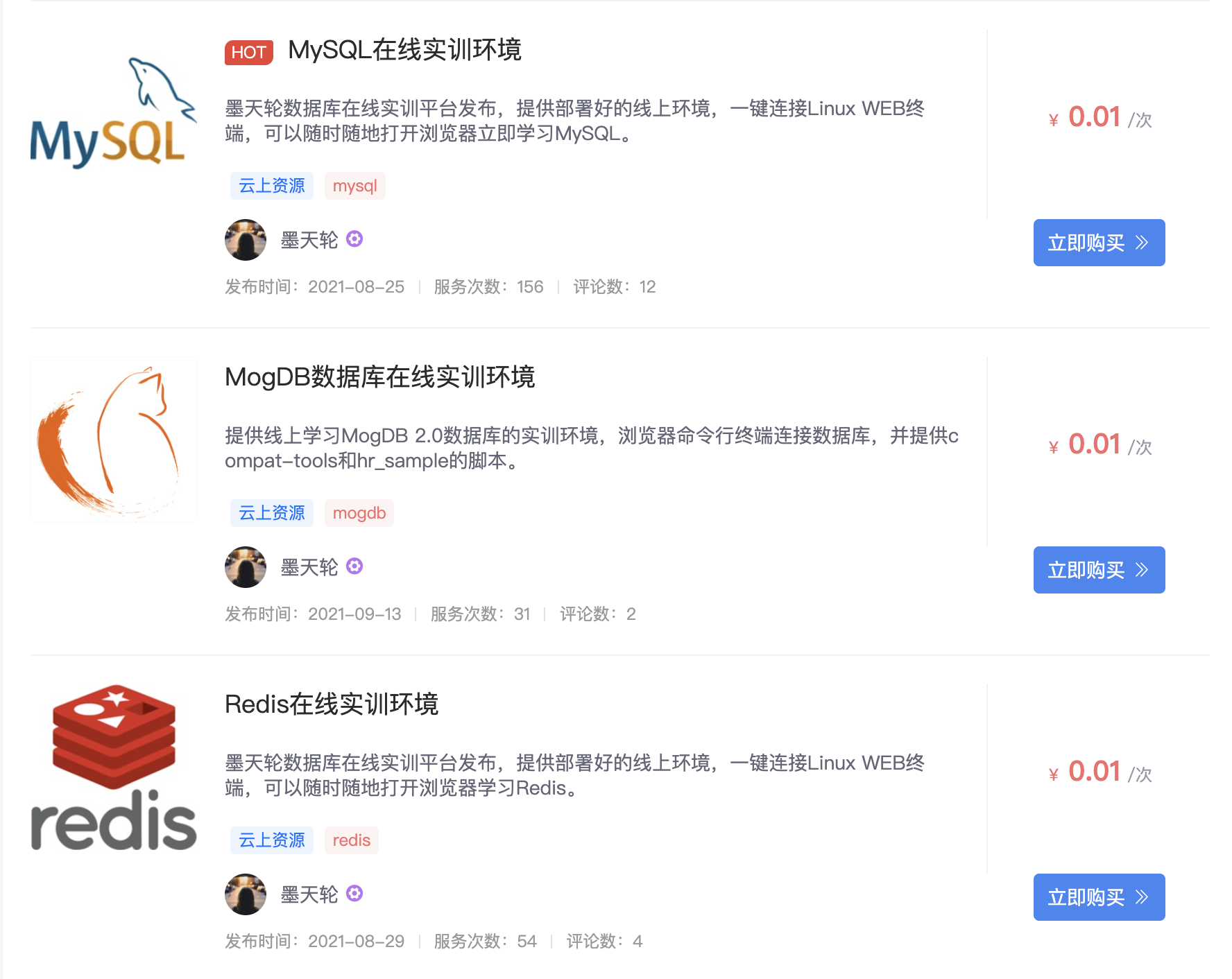Tap 立即购买 for the Redis environment
This screenshot has width=1232, height=979.
point(1098,897)
